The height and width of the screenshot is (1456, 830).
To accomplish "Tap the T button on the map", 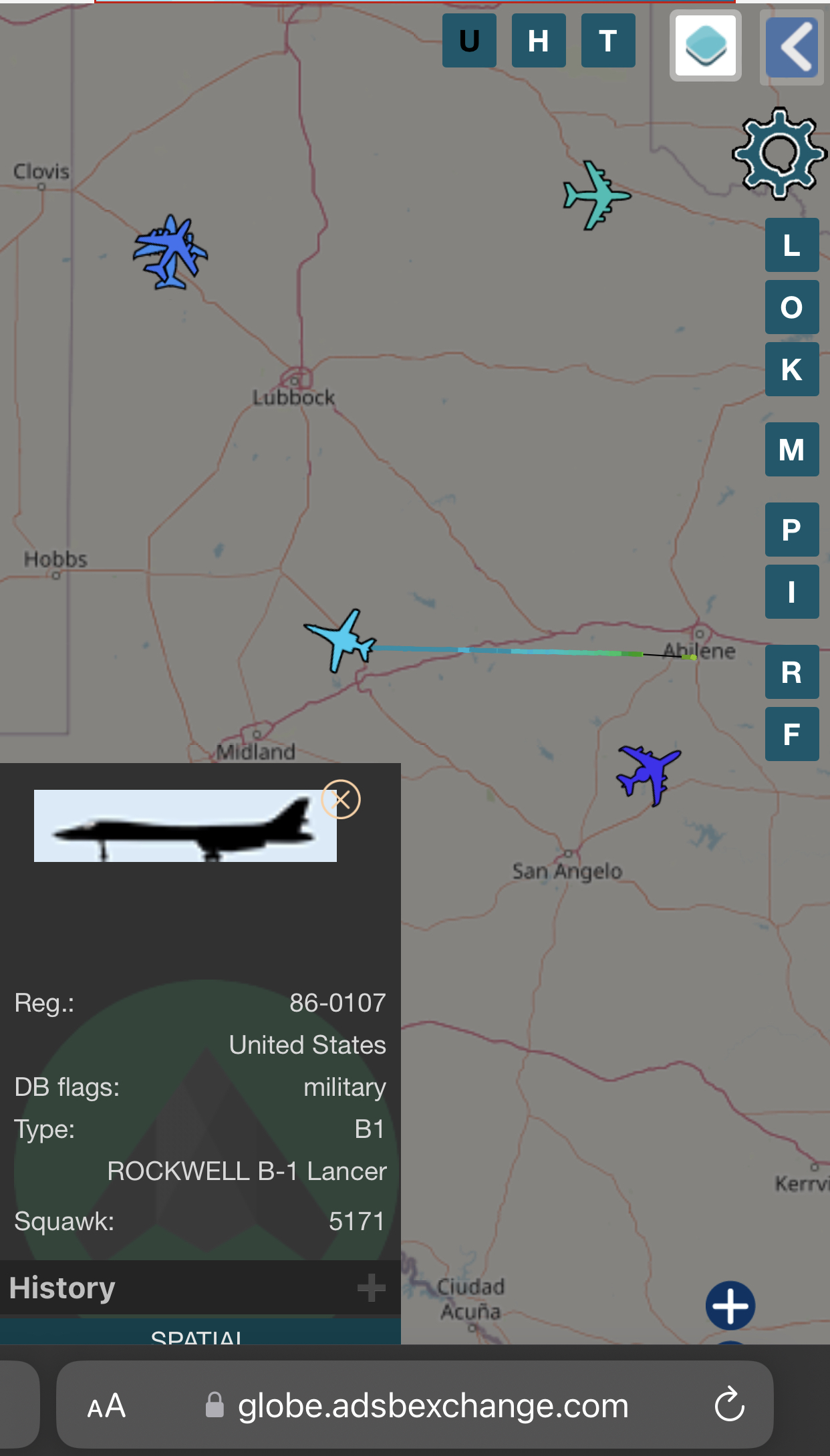I will (608, 41).
